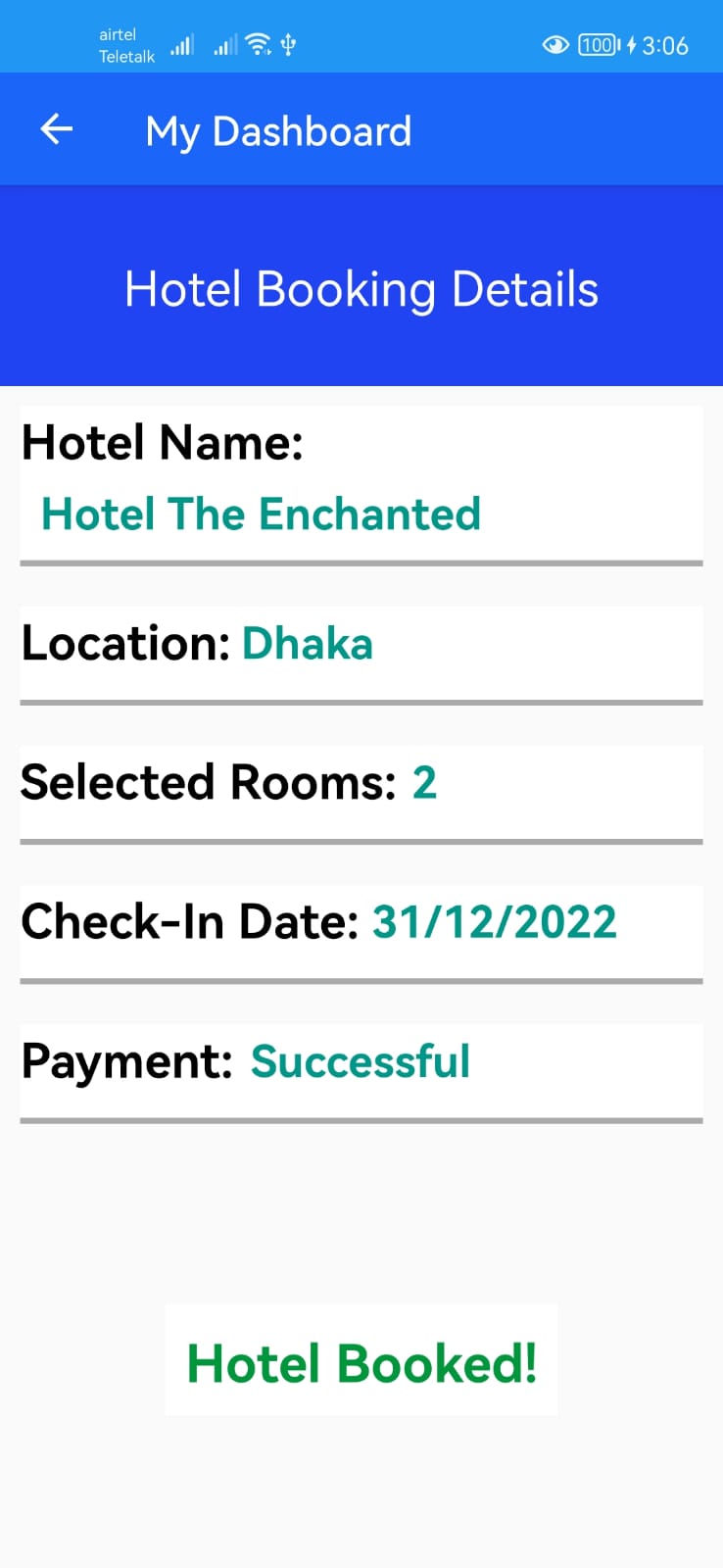
Task: Tap the back arrow icon
Action: click(x=56, y=128)
